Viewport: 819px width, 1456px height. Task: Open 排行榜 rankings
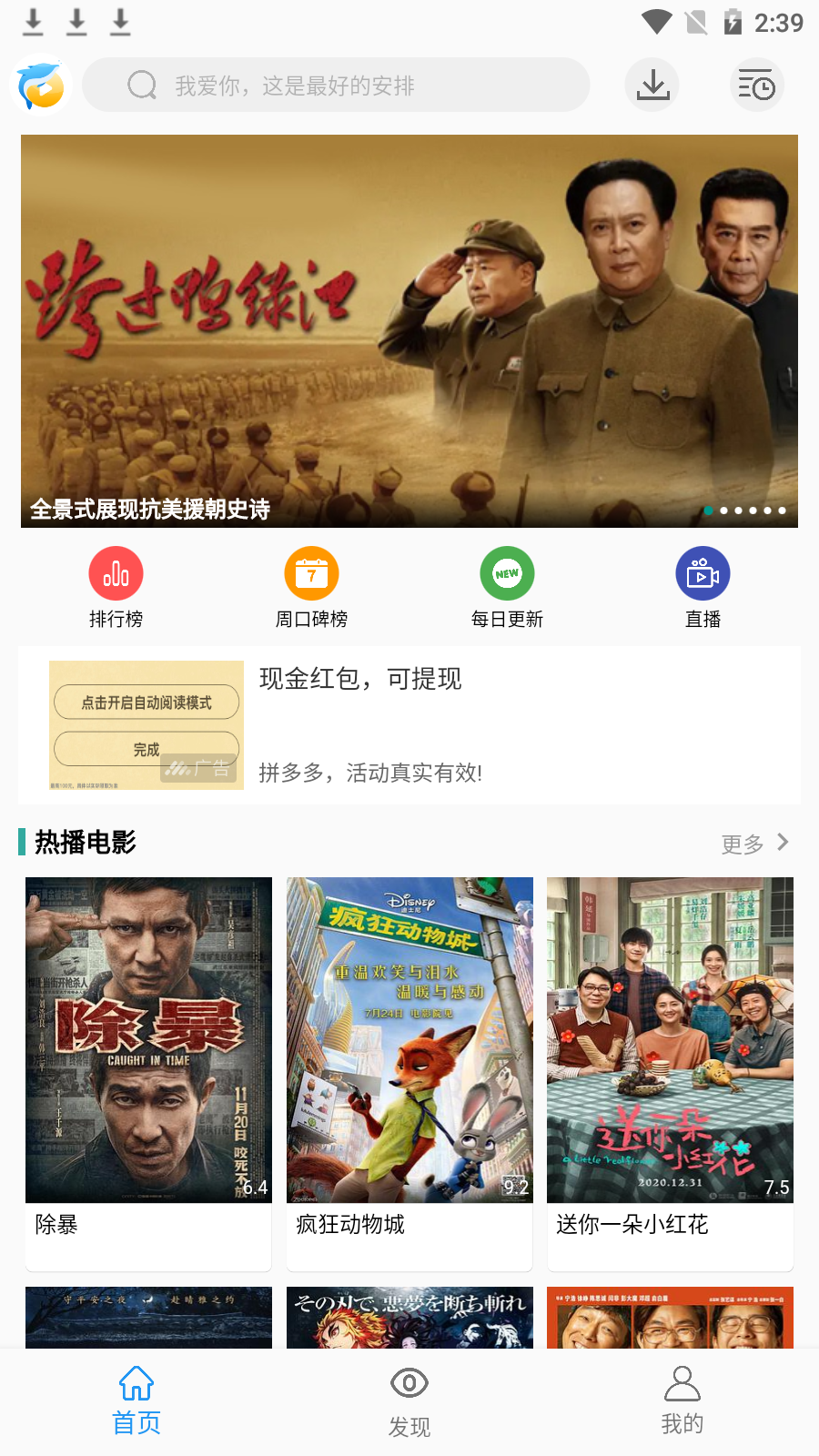[116, 588]
